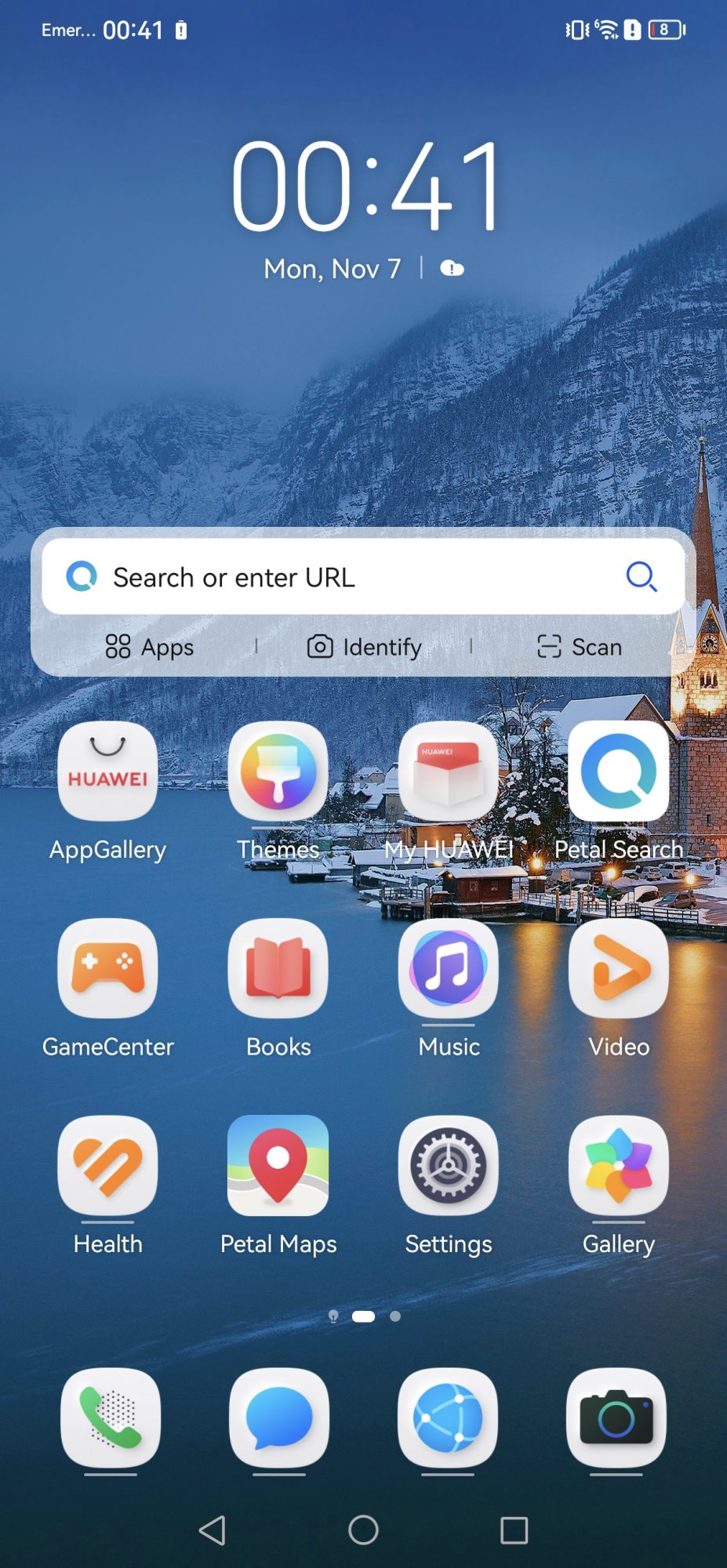Launch the Health app
This screenshot has width=727, height=1568.
tap(107, 1166)
